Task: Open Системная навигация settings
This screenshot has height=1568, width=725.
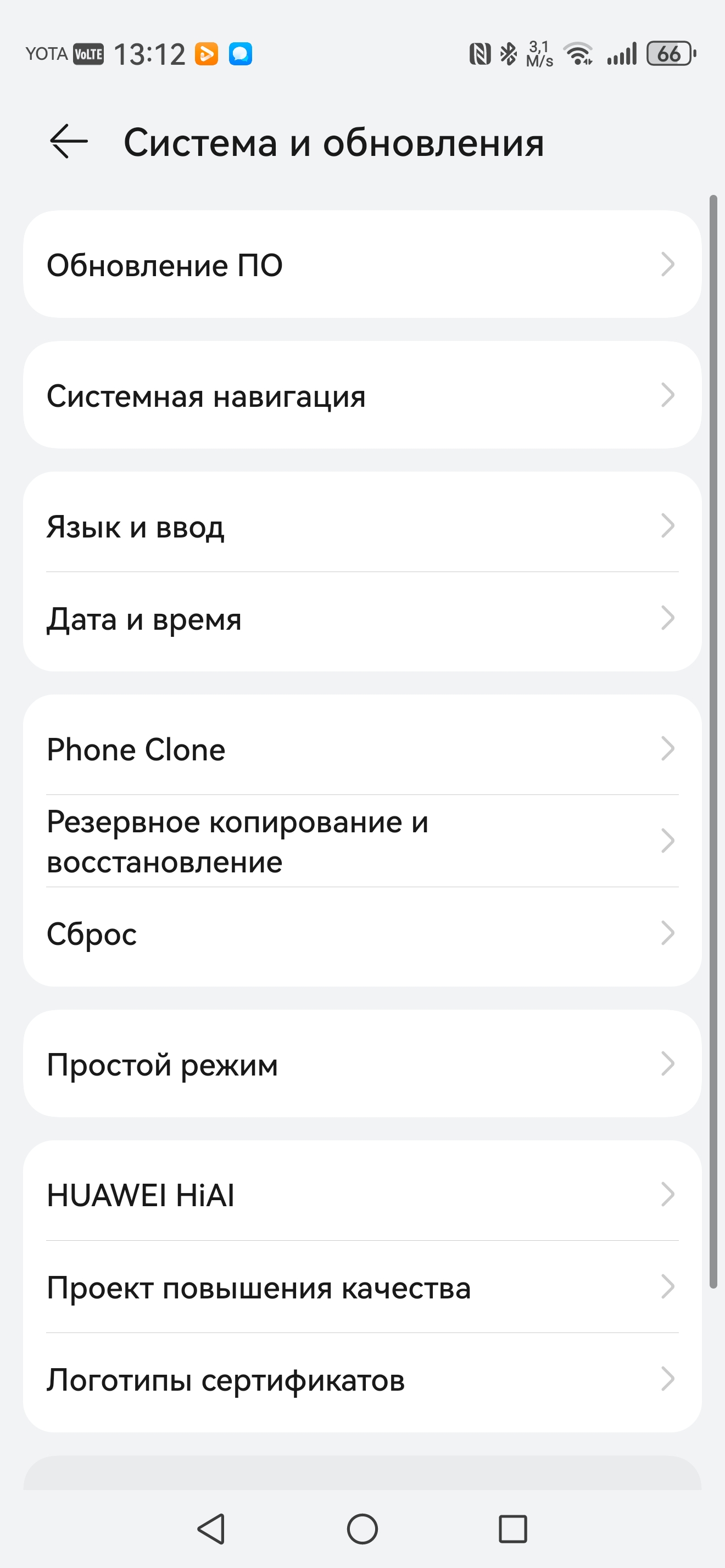Action: 362,396
